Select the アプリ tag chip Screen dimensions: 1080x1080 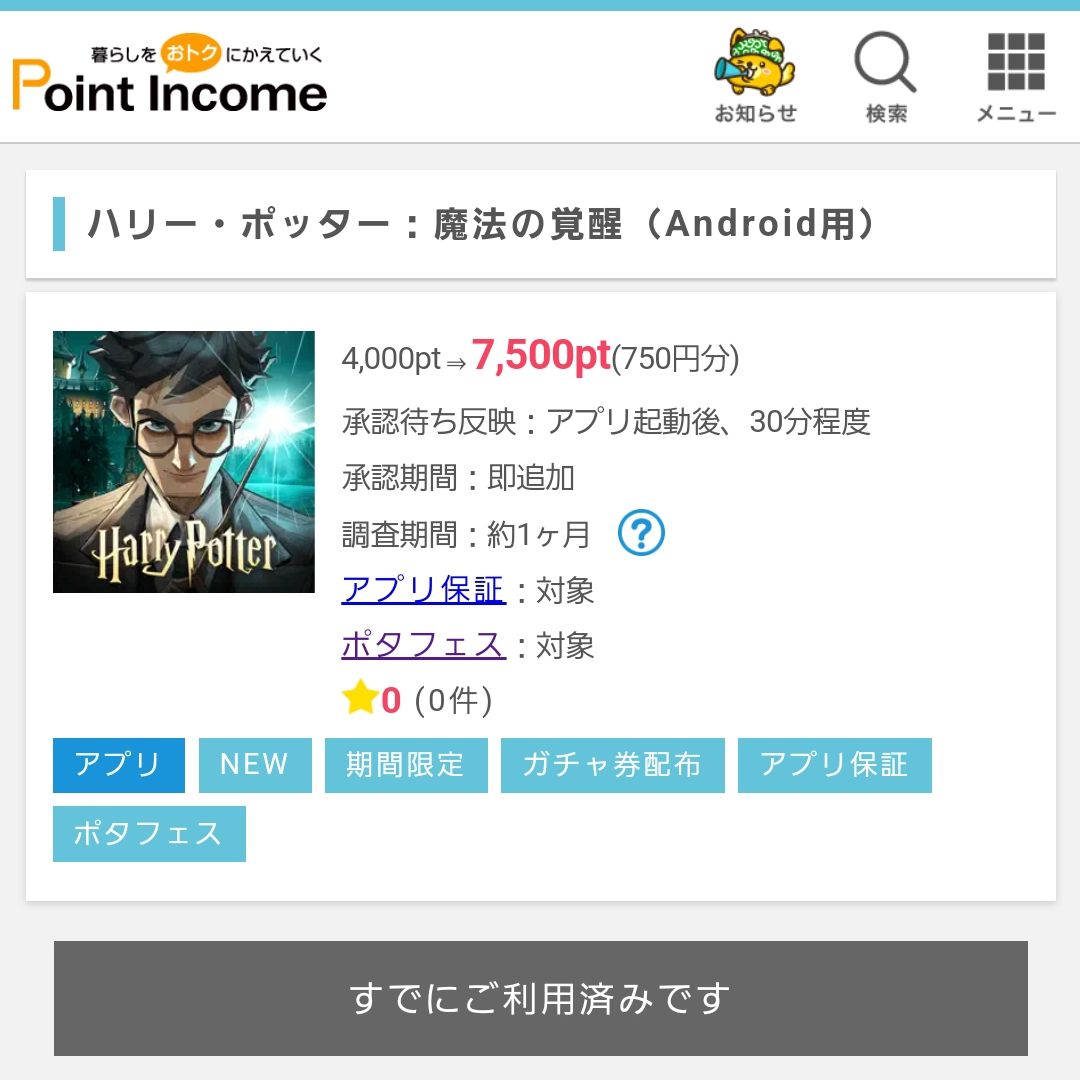click(119, 765)
